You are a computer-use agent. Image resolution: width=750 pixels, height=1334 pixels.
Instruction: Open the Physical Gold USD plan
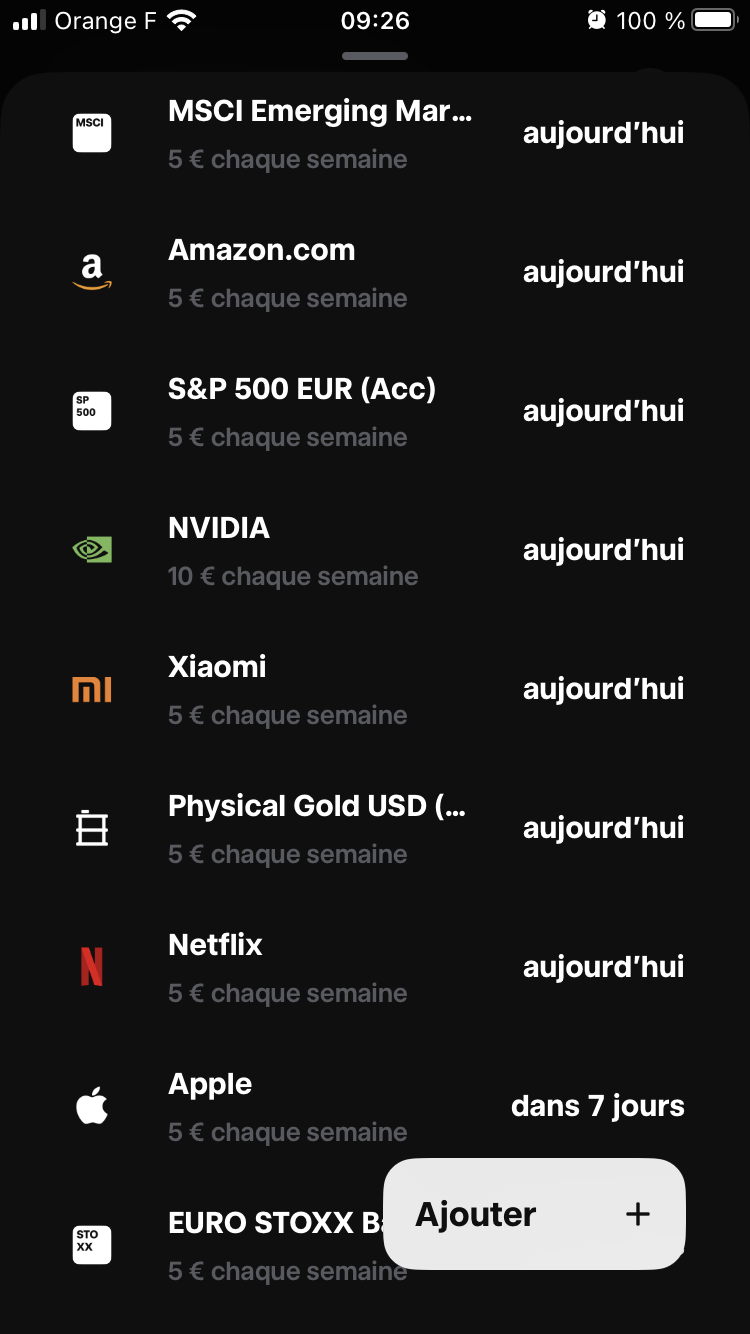(375, 828)
